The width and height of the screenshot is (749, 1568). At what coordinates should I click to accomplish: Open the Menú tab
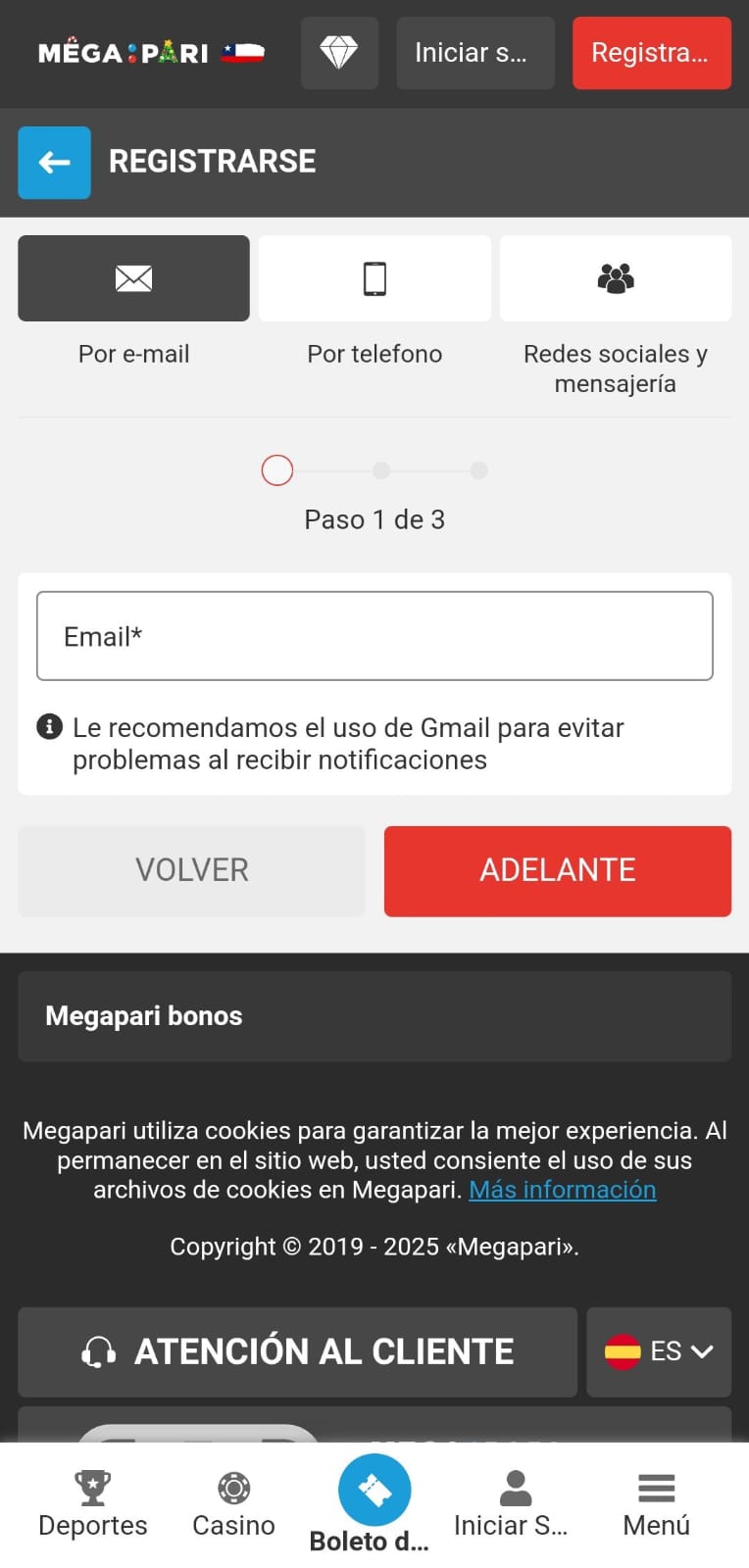[x=656, y=1504]
